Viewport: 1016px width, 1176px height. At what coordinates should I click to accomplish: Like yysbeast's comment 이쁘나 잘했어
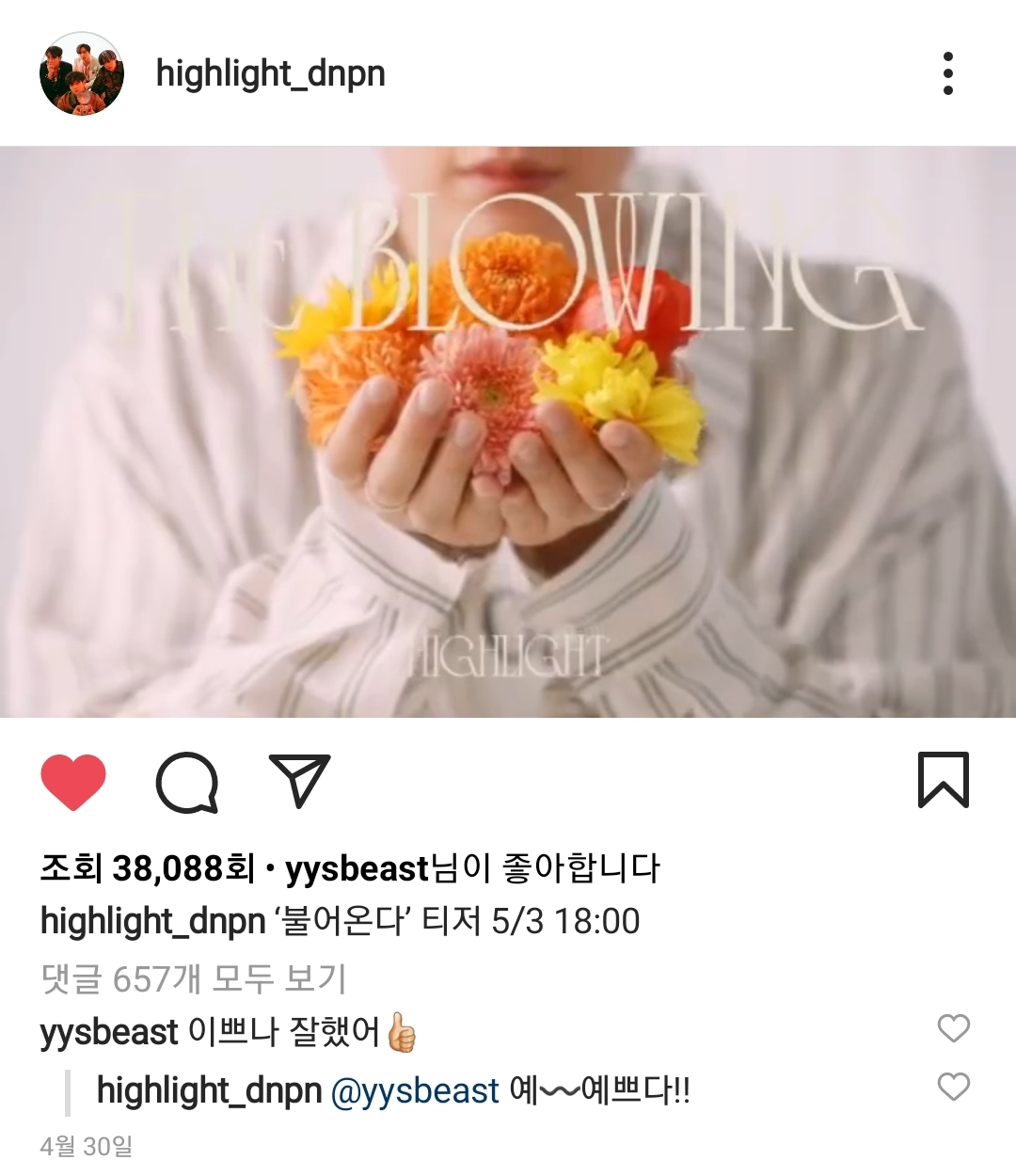(953, 1028)
